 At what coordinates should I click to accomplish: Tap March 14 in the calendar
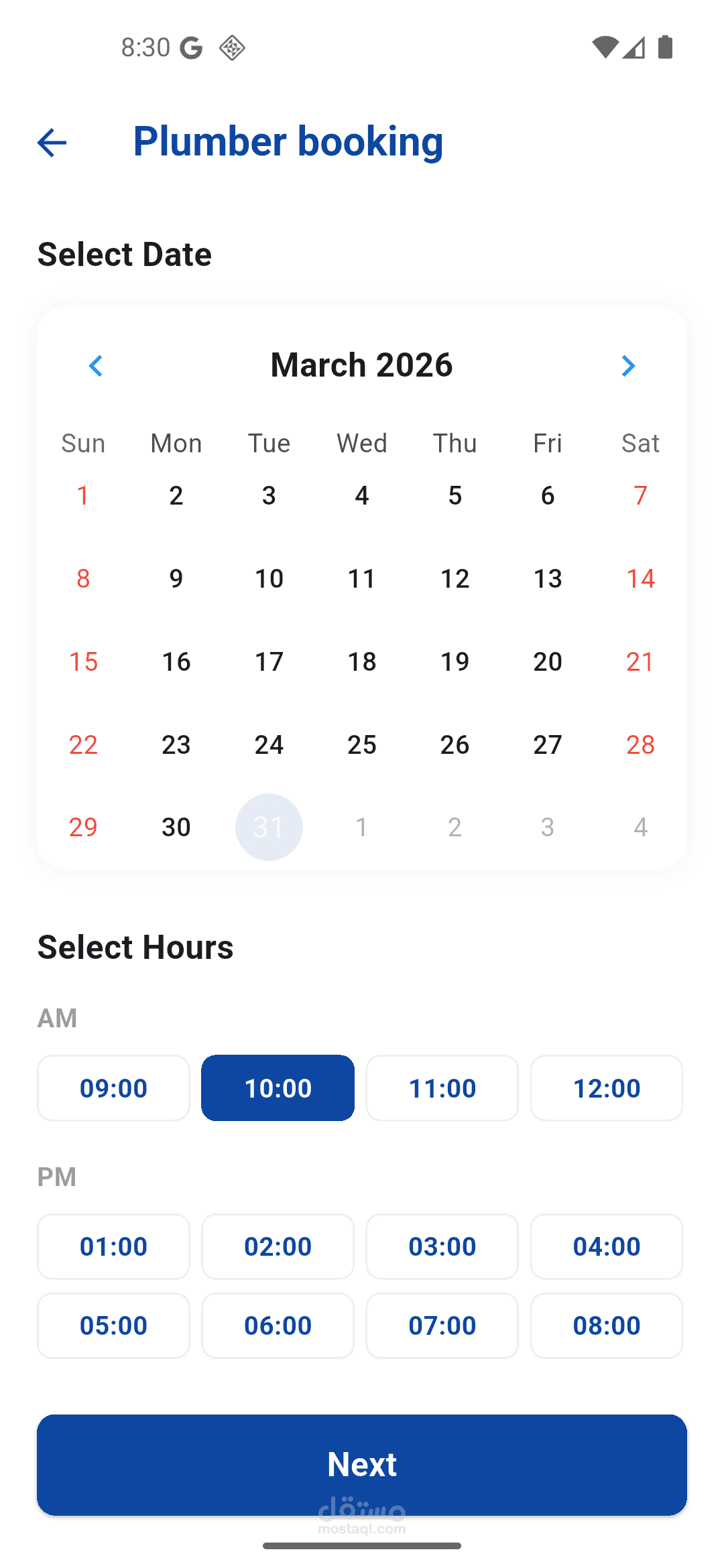point(640,578)
